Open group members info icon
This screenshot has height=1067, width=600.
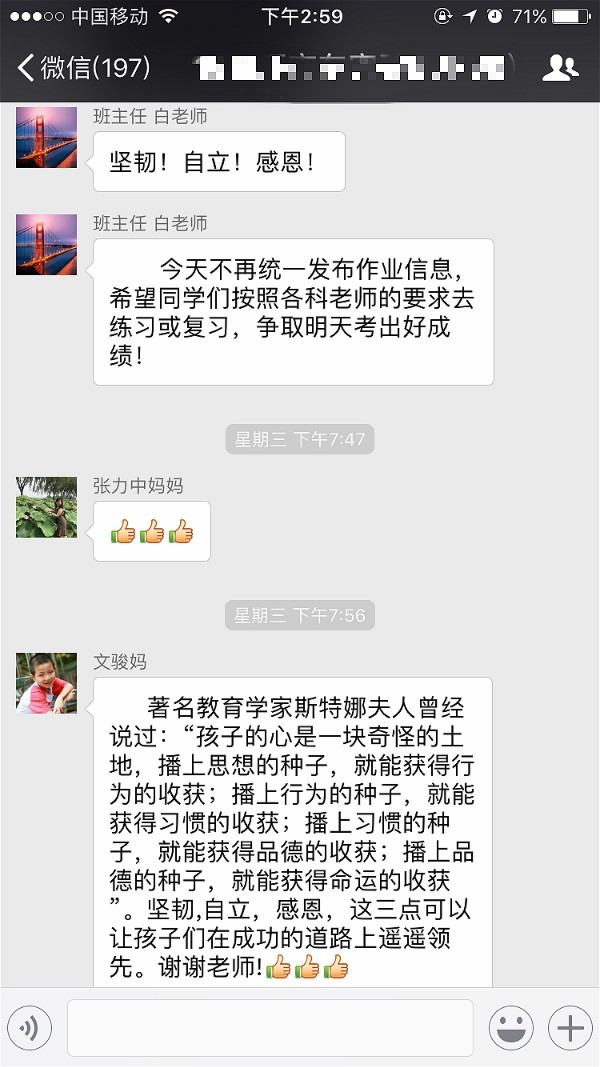pos(560,68)
